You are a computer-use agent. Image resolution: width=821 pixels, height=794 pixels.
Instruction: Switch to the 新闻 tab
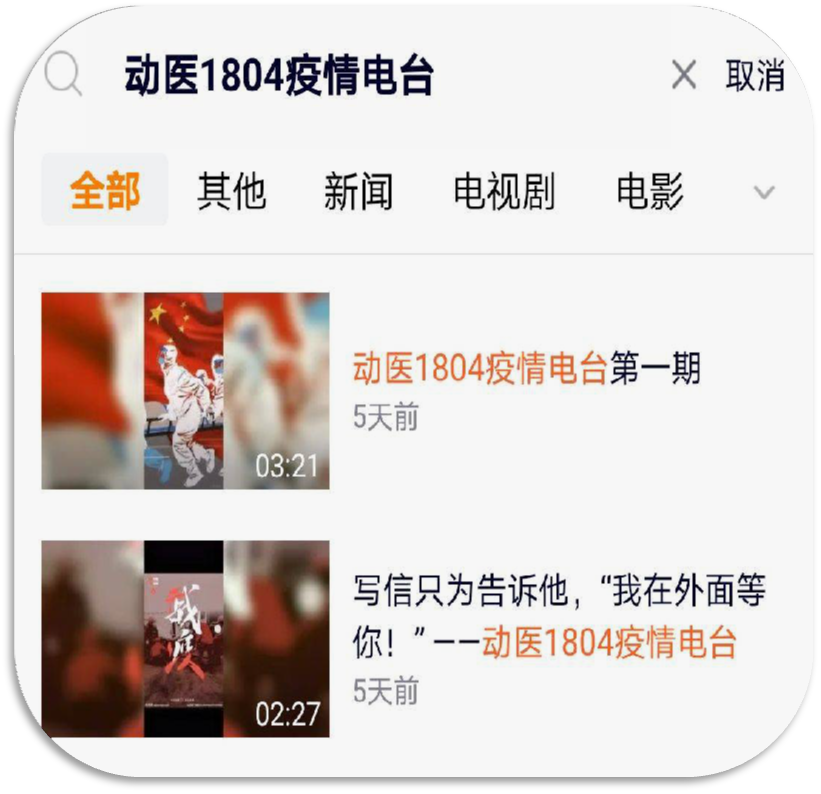[x=358, y=190]
